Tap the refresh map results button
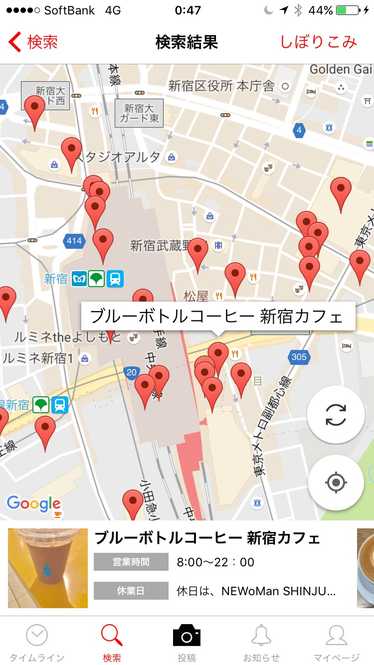Image resolution: width=374 pixels, height=665 pixels. tap(336, 415)
